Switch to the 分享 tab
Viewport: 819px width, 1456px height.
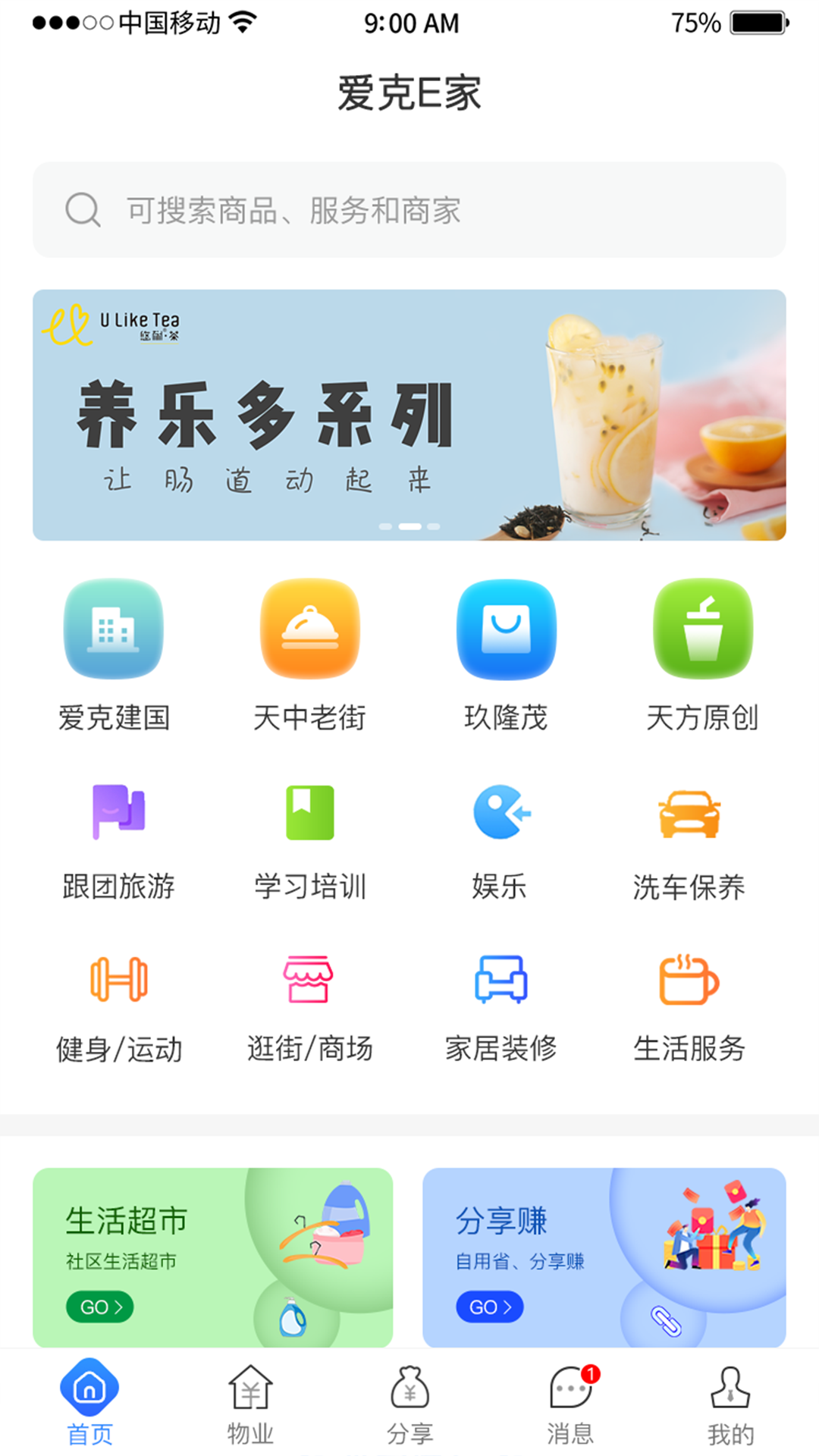tap(409, 1403)
